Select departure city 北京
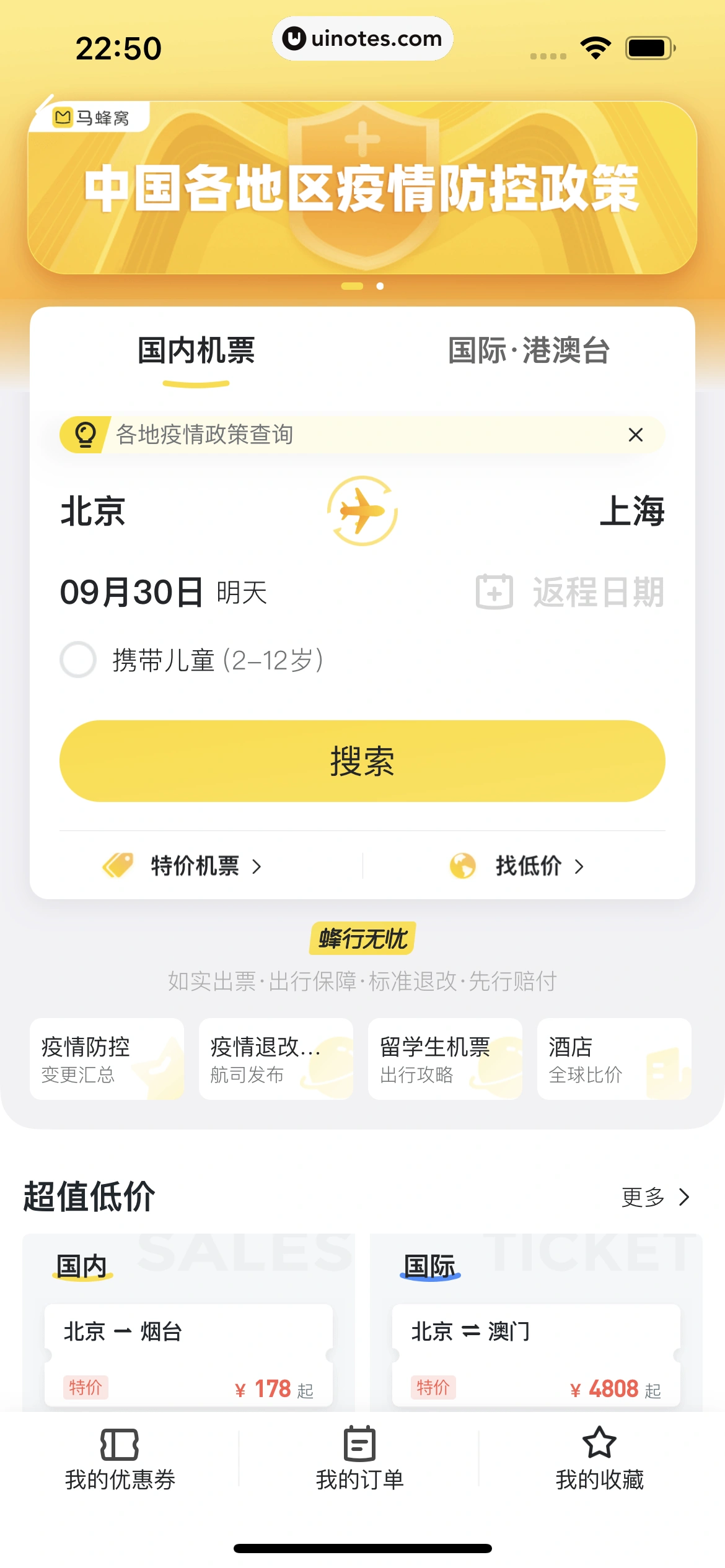The height and width of the screenshot is (1568, 725). tap(92, 513)
